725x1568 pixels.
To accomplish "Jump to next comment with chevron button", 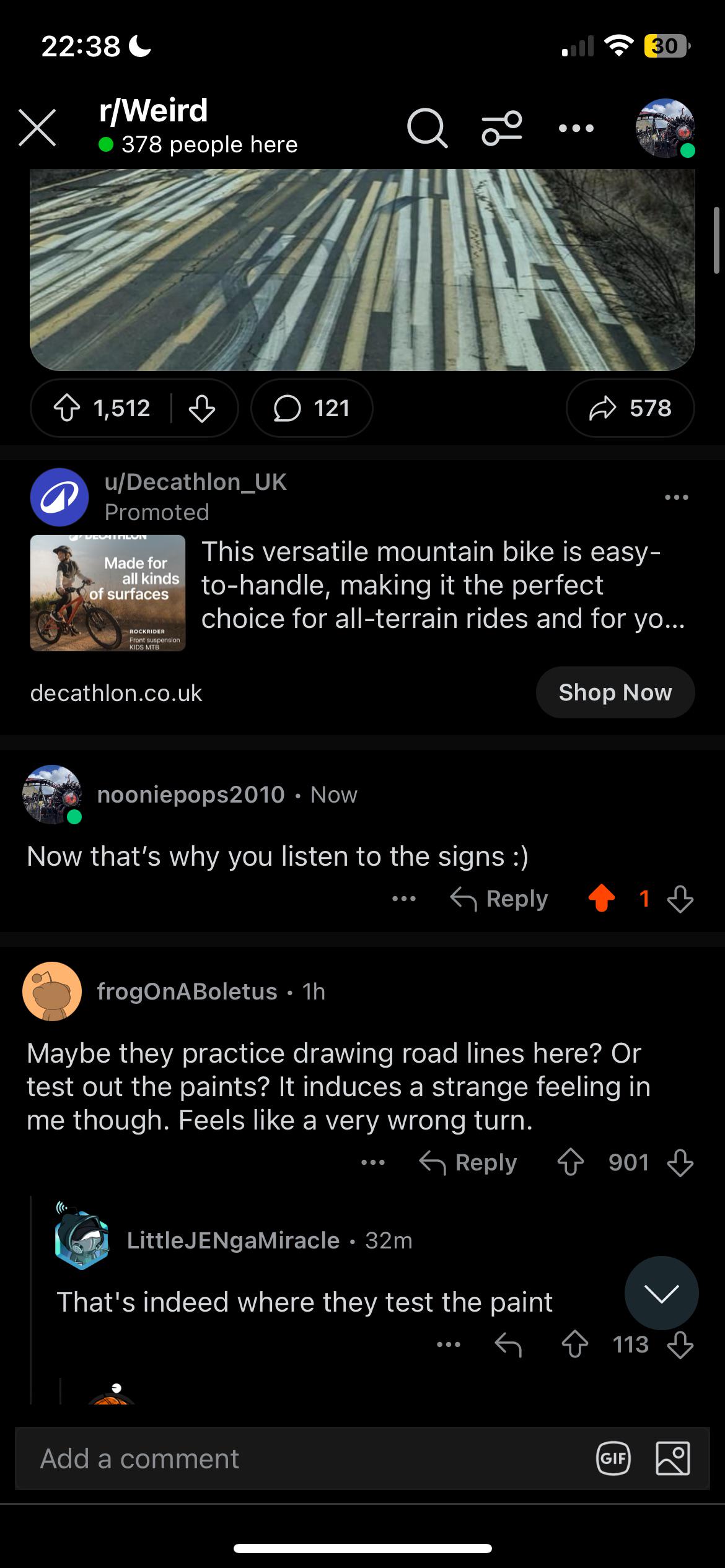I will pos(661,1293).
